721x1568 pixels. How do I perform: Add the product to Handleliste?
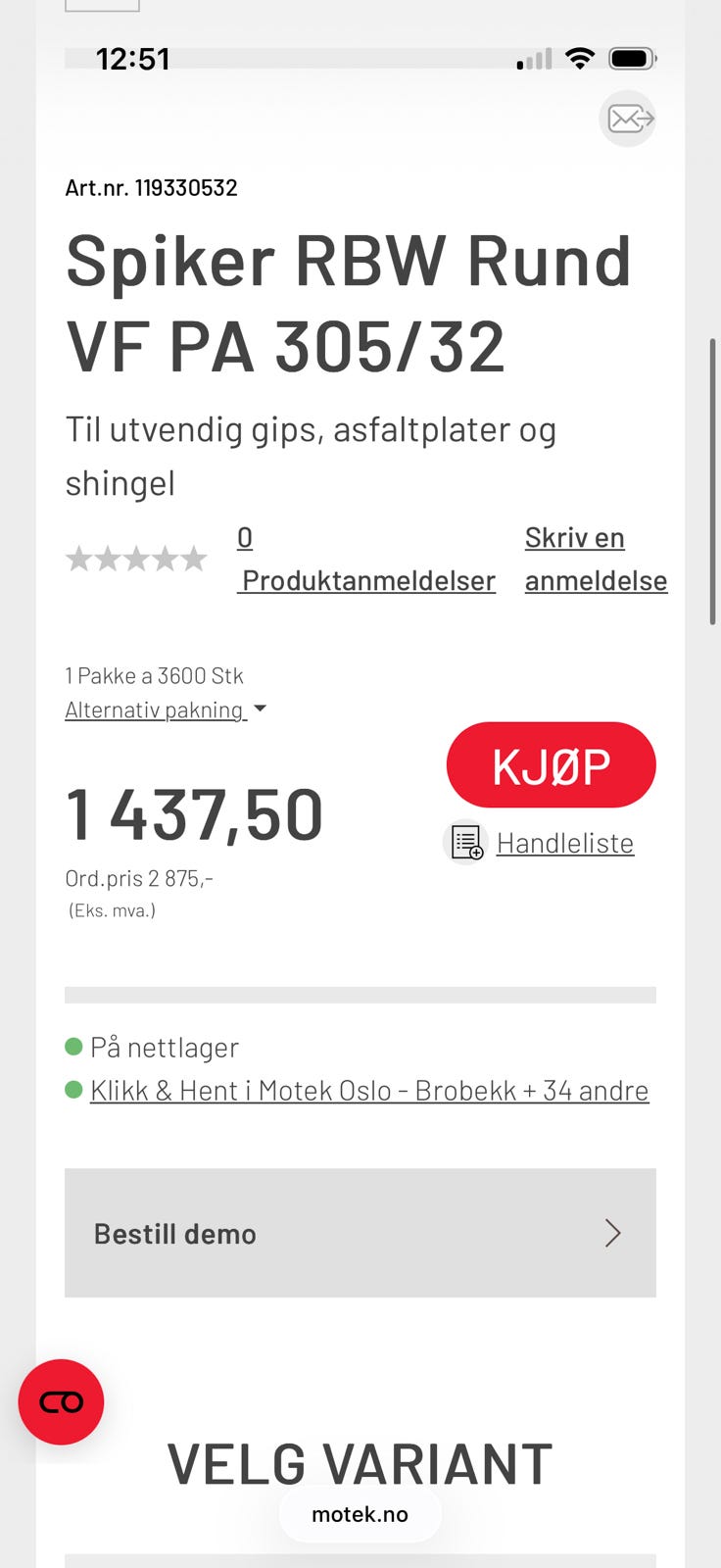[x=563, y=843]
